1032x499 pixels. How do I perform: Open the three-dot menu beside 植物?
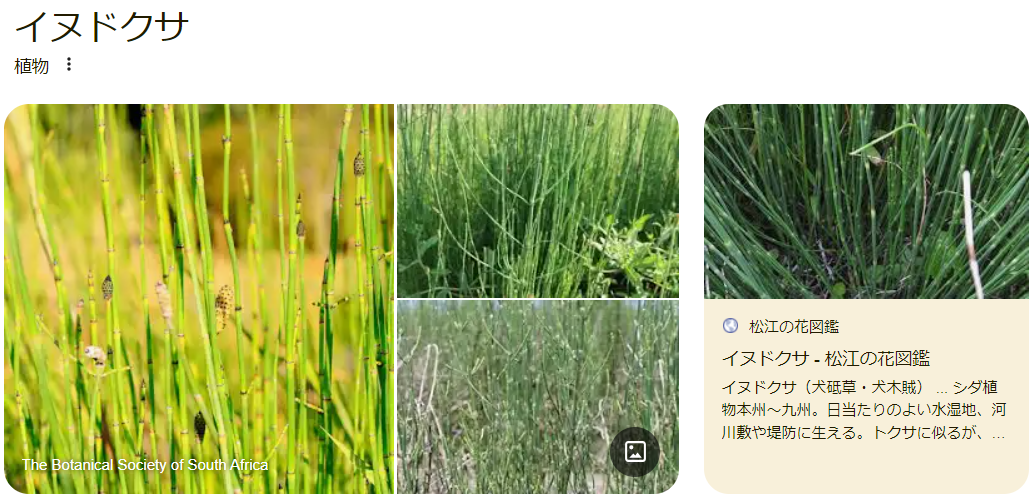[69, 65]
